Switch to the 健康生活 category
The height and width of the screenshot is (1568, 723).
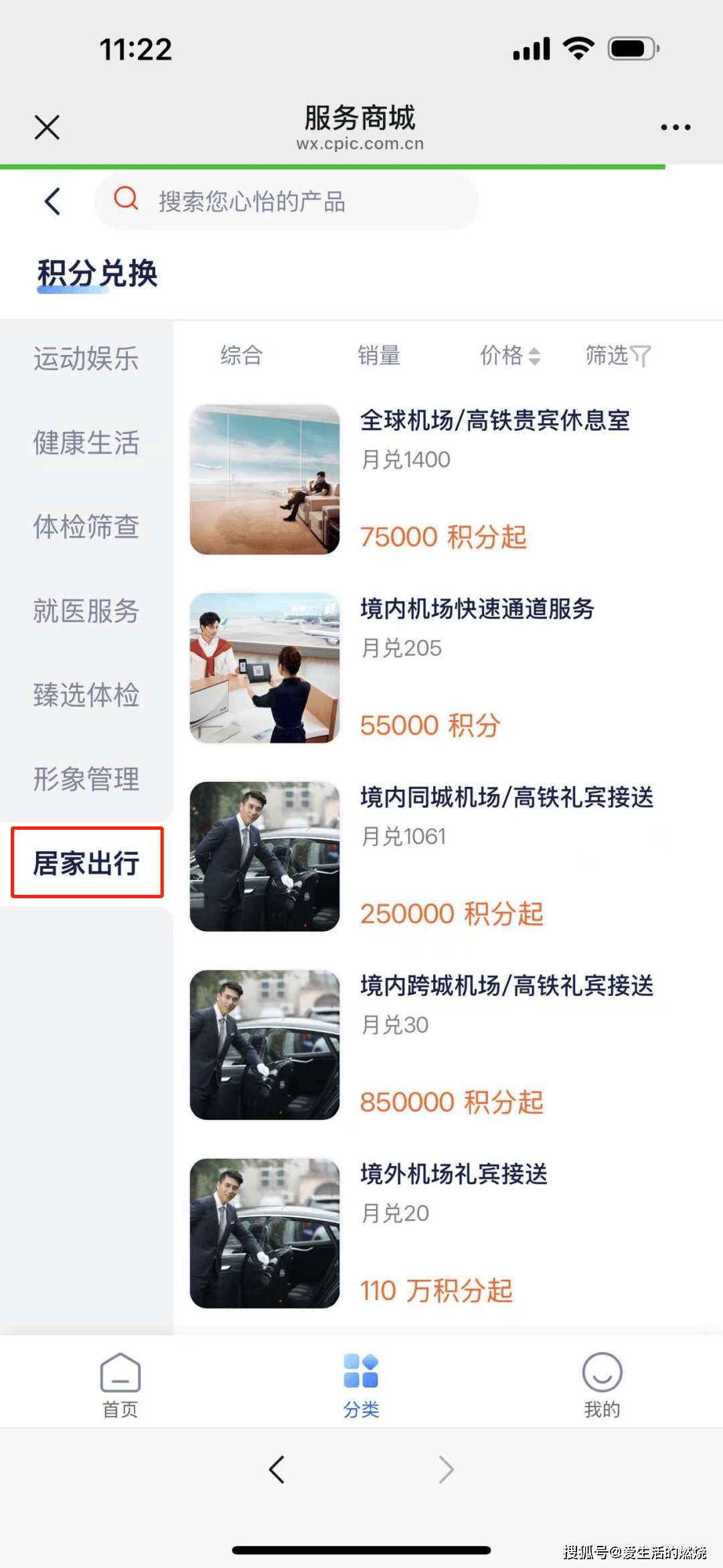(86, 443)
